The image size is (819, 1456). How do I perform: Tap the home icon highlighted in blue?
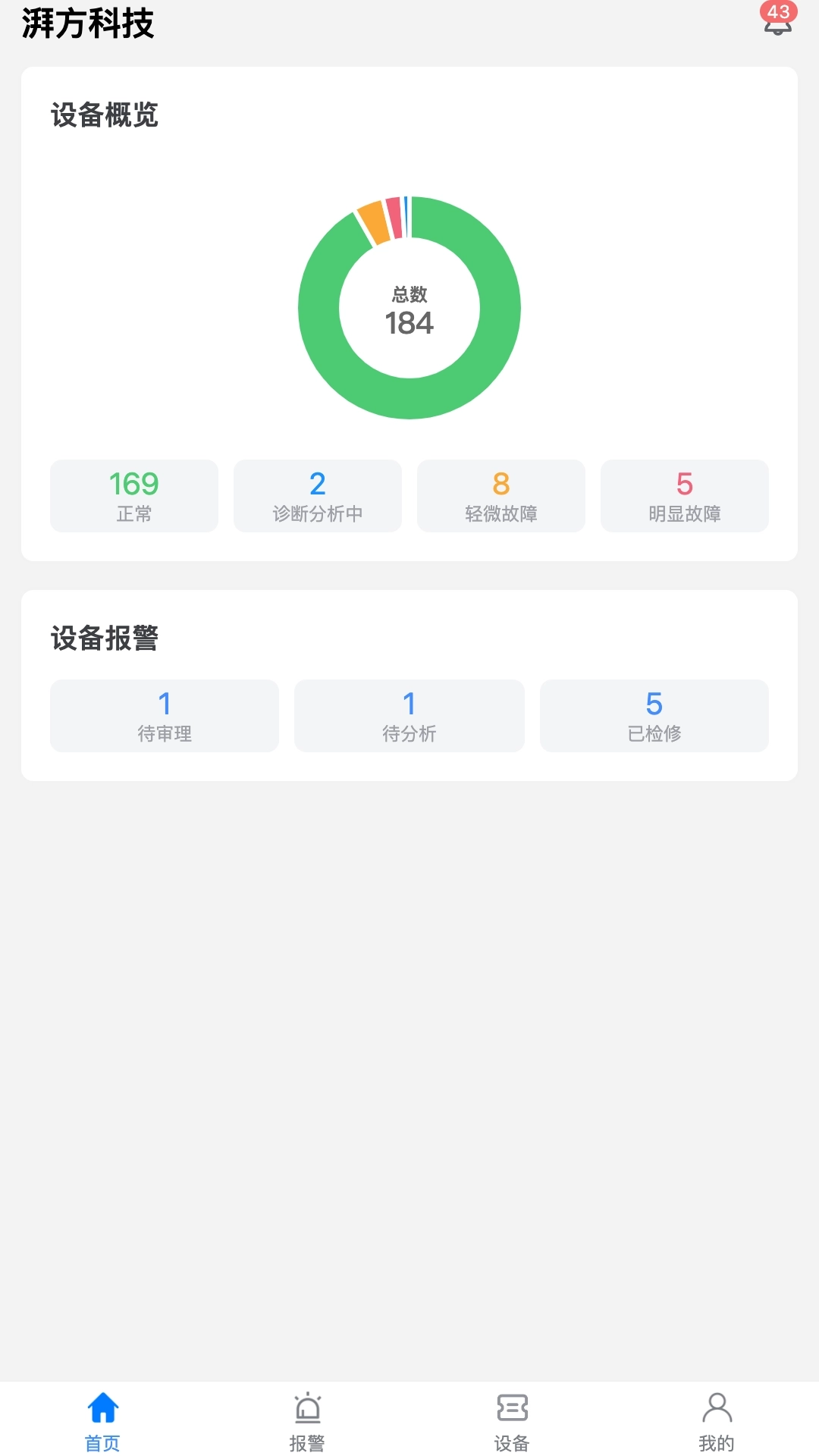click(103, 1407)
